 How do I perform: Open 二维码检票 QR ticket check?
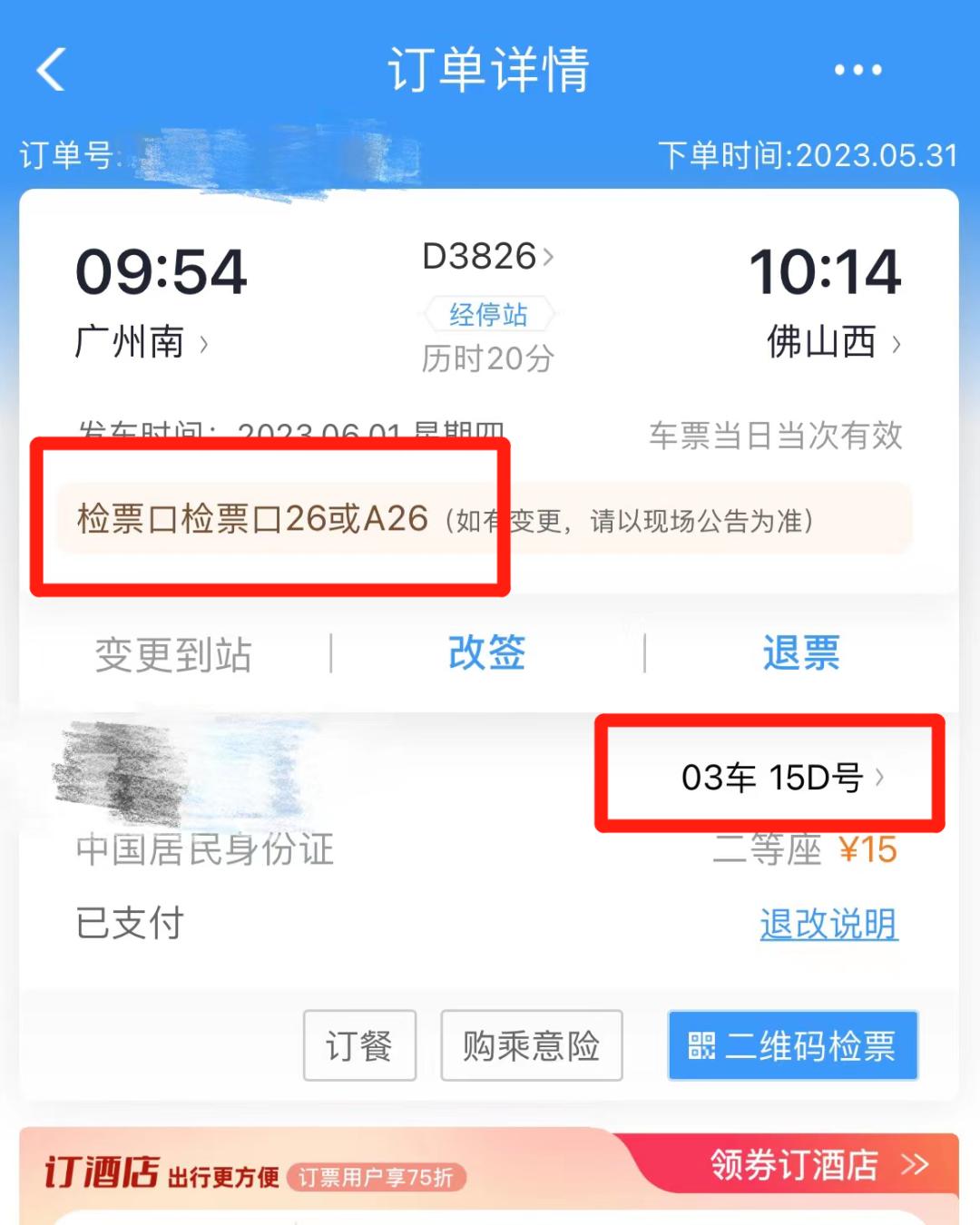point(793,1045)
